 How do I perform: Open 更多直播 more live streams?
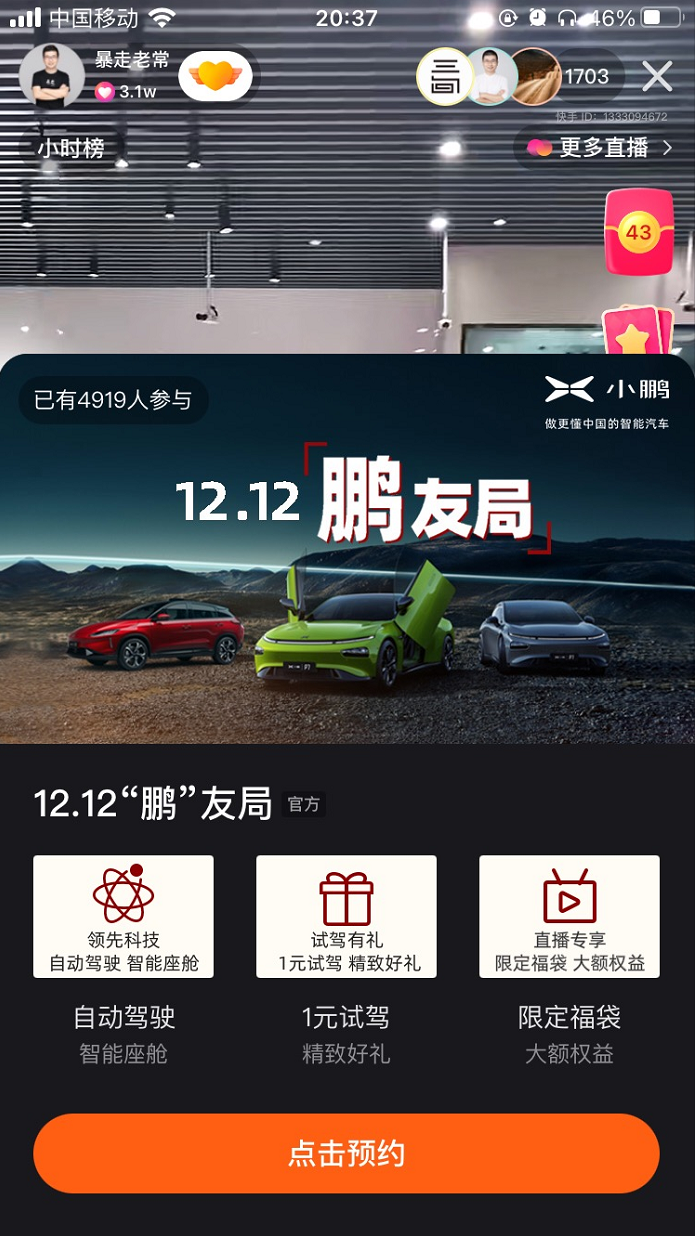pyautogui.click(x=600, y=148)
